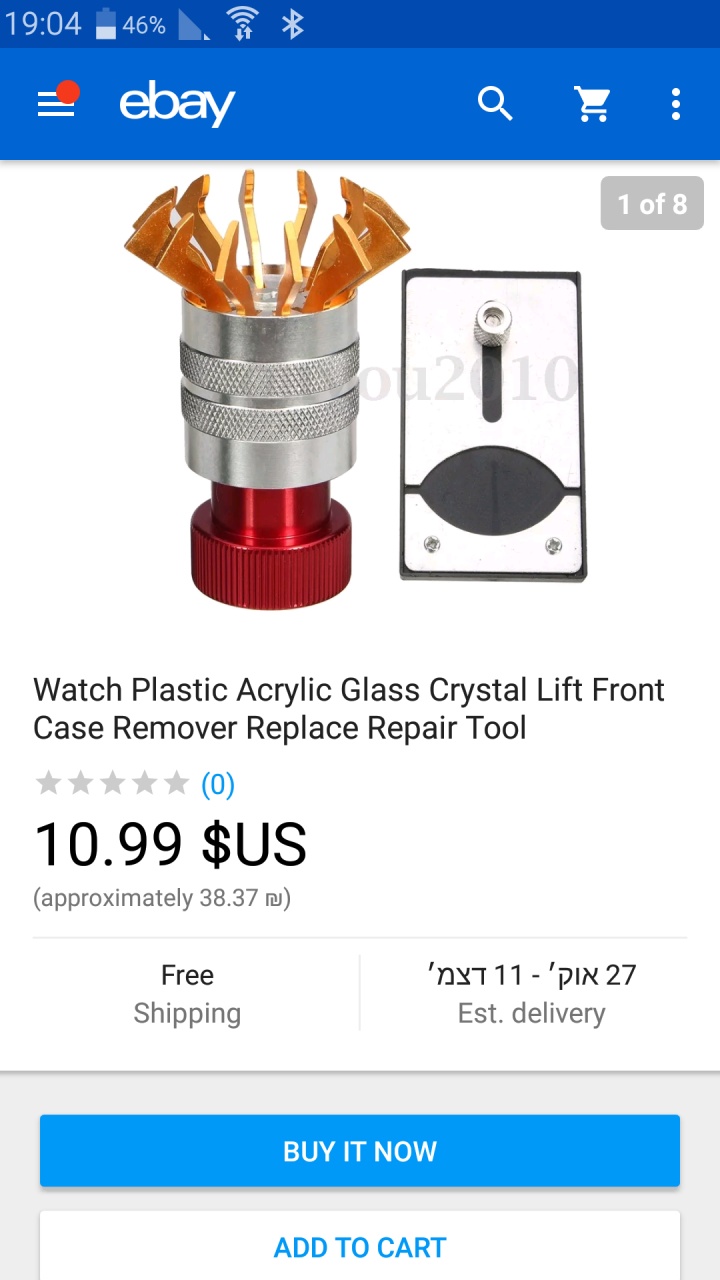Tap the search magnifier icon

pos(495,103)
